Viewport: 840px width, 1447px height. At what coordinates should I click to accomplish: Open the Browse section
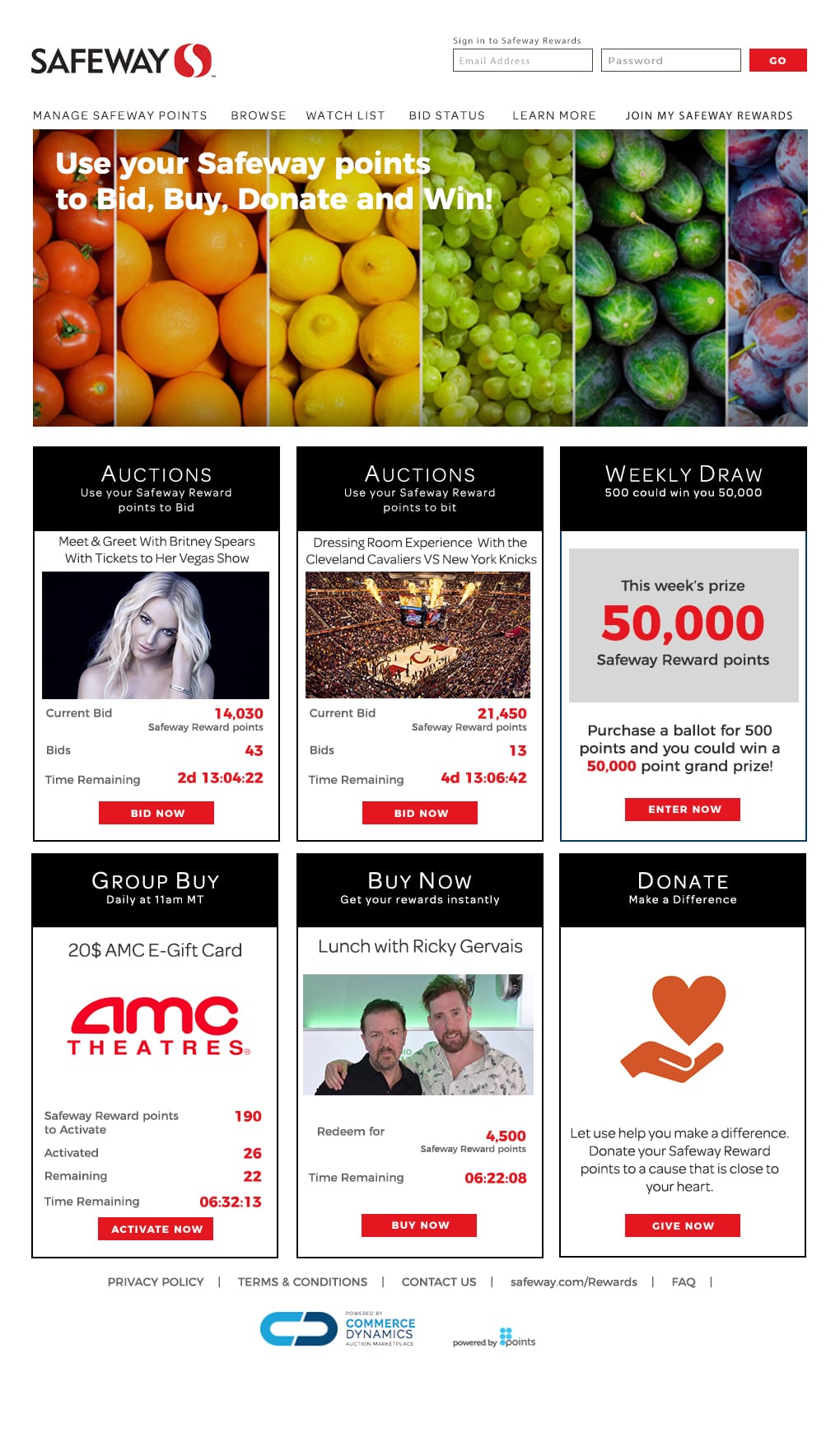coord(259,115)
